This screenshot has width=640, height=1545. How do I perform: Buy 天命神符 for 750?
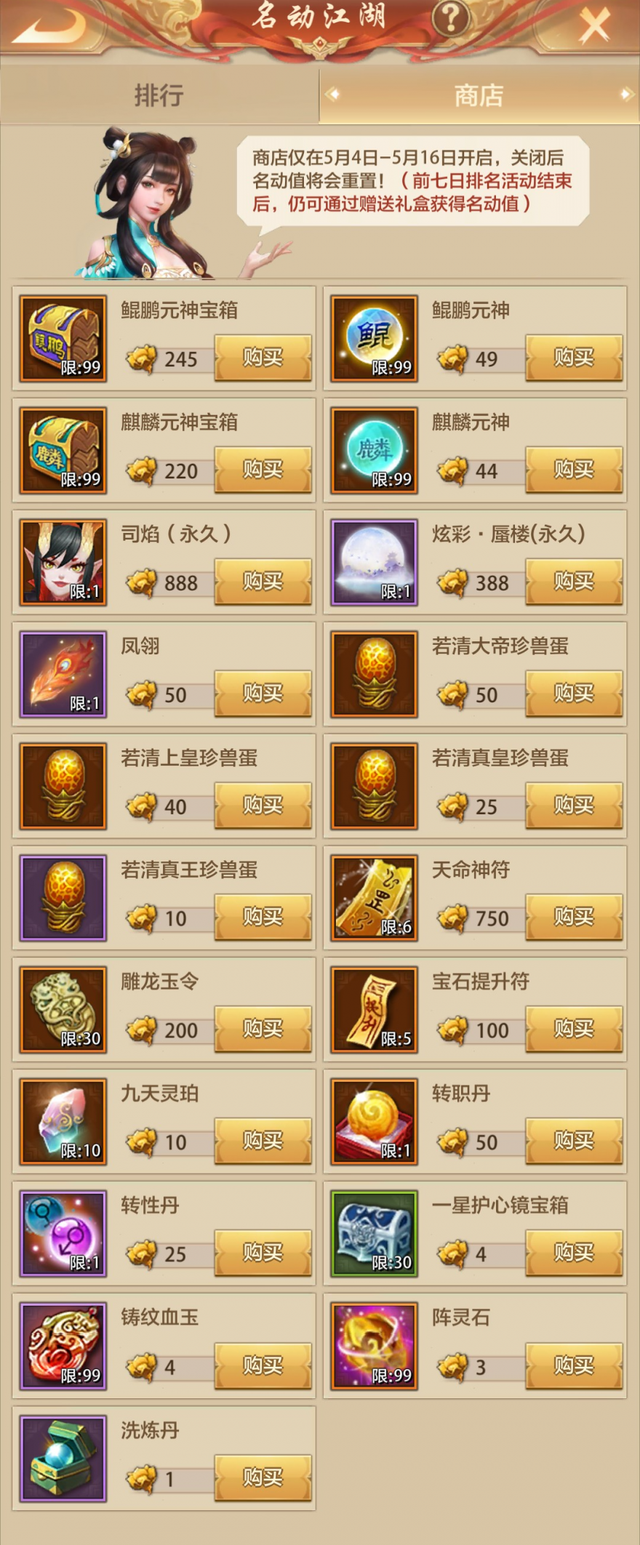point(574,918)
